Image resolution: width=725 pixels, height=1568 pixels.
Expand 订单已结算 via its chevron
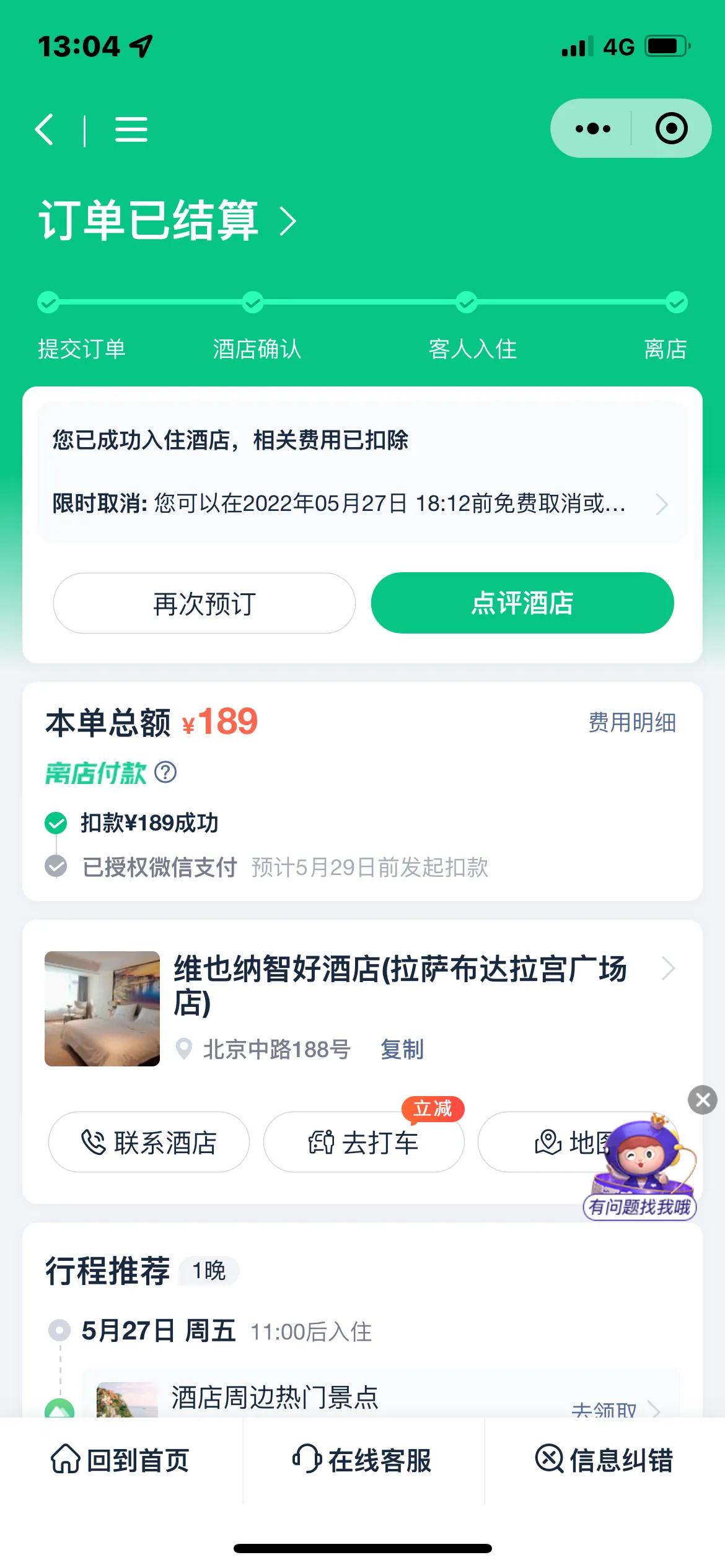[289, 222]
